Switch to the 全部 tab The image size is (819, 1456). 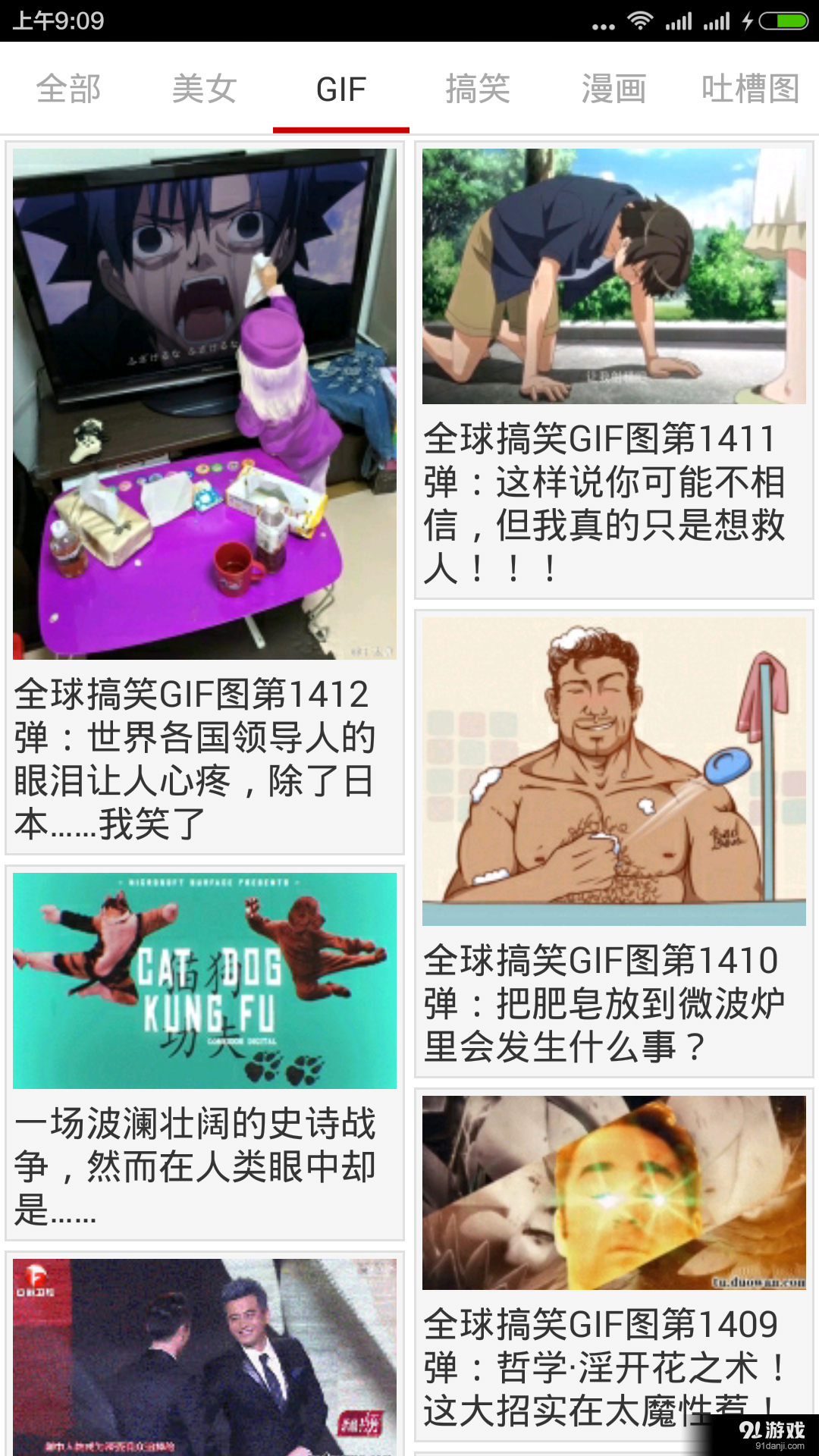click(x=68, y=89)
